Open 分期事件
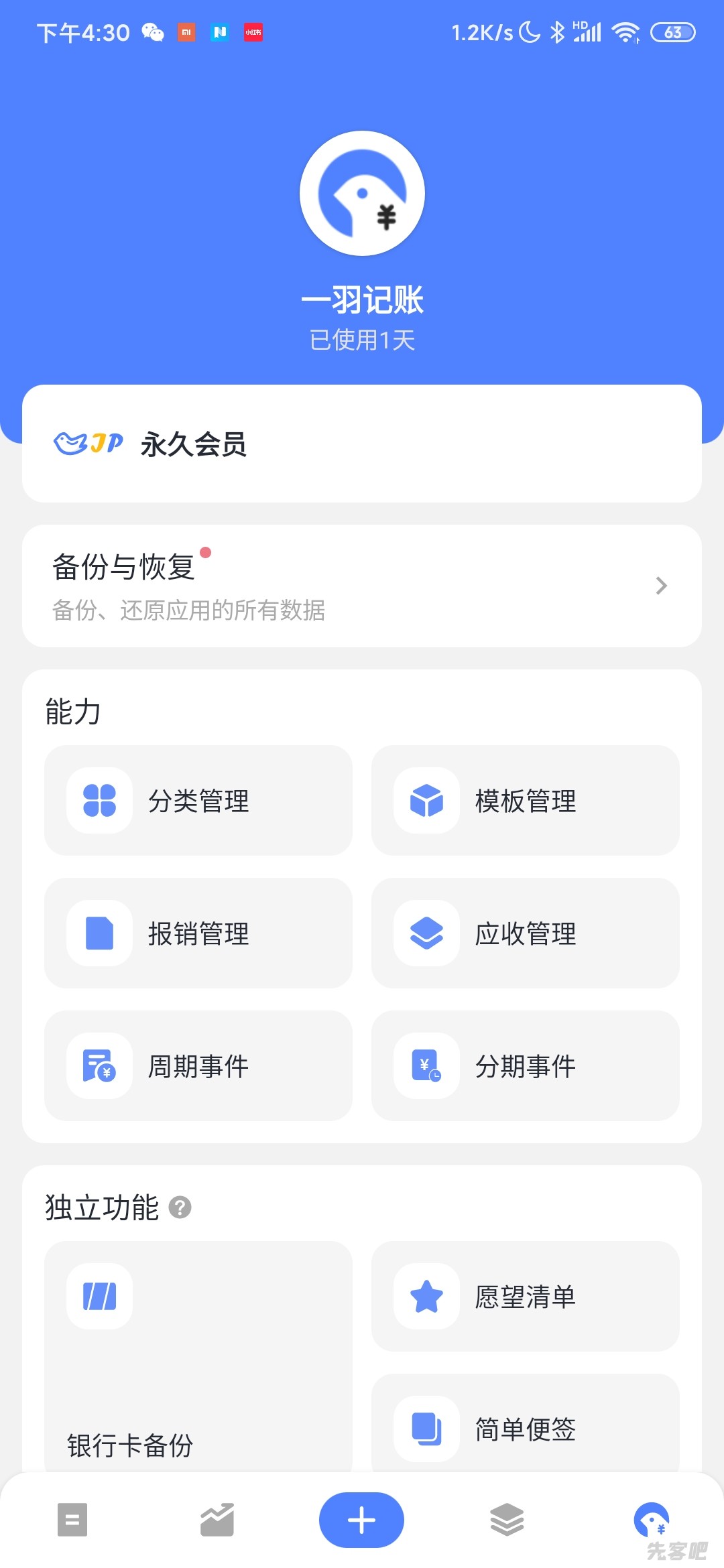Image resolution: width=724 pixels, height=1568 pixels. [x=526, y=1065]
